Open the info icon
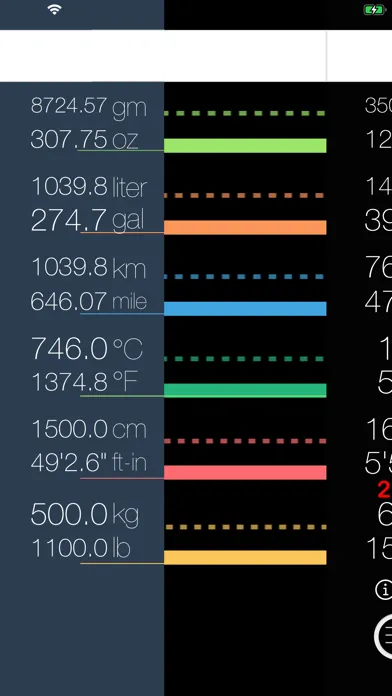 [384, 590]
